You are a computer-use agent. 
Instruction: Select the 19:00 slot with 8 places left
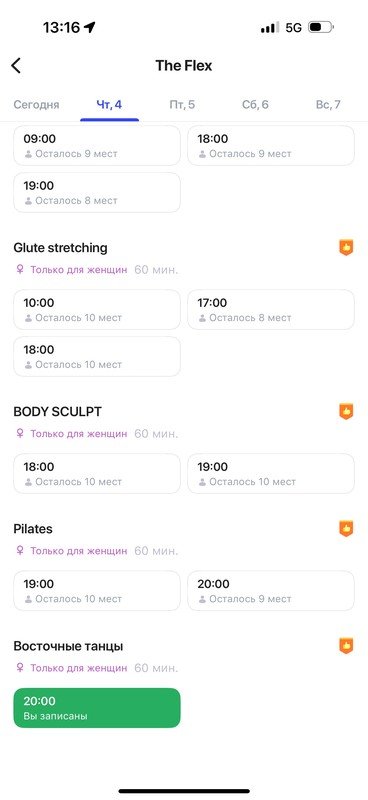coord(97,192)
